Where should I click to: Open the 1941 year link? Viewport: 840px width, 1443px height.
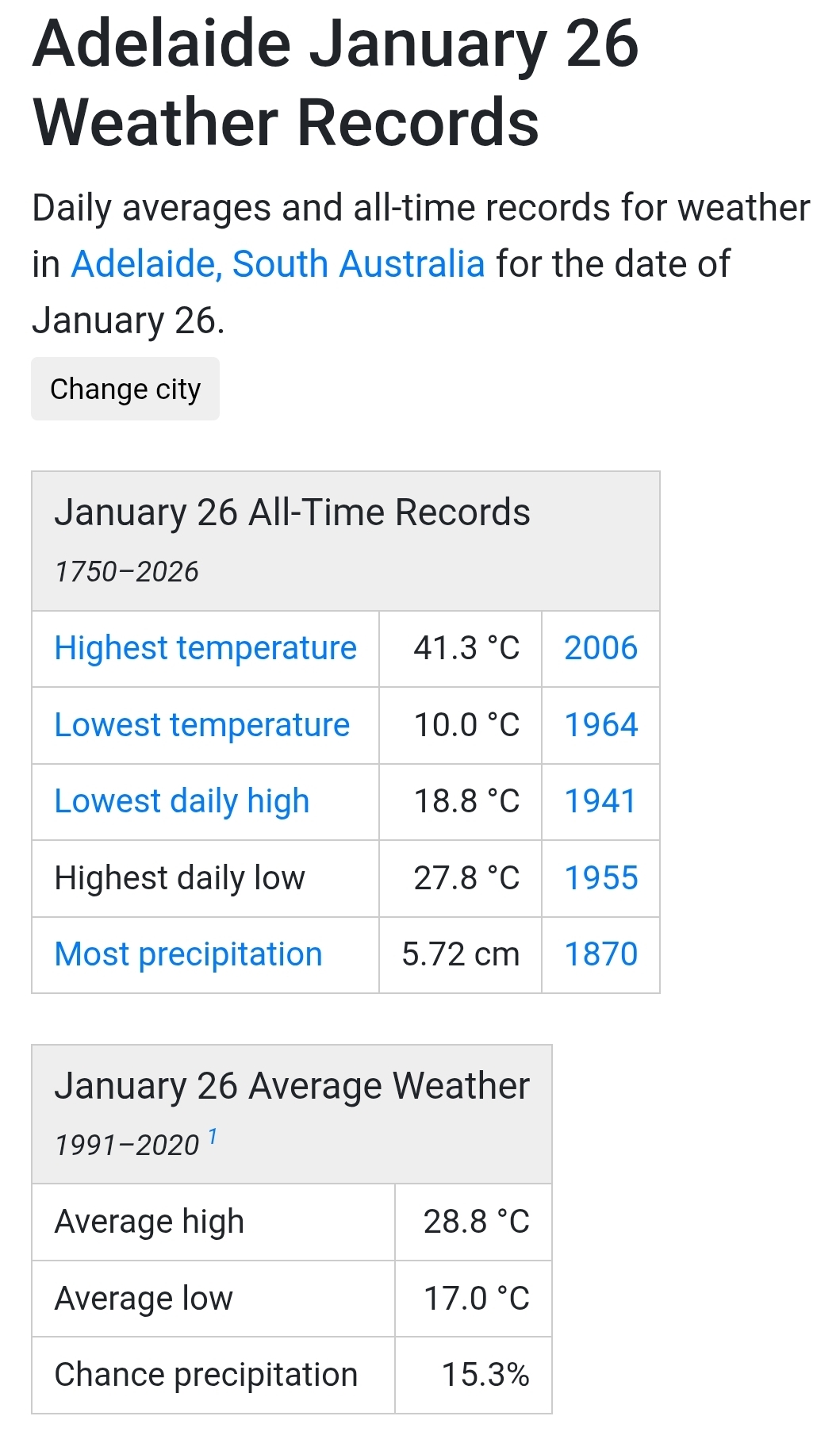pos(600,801)
